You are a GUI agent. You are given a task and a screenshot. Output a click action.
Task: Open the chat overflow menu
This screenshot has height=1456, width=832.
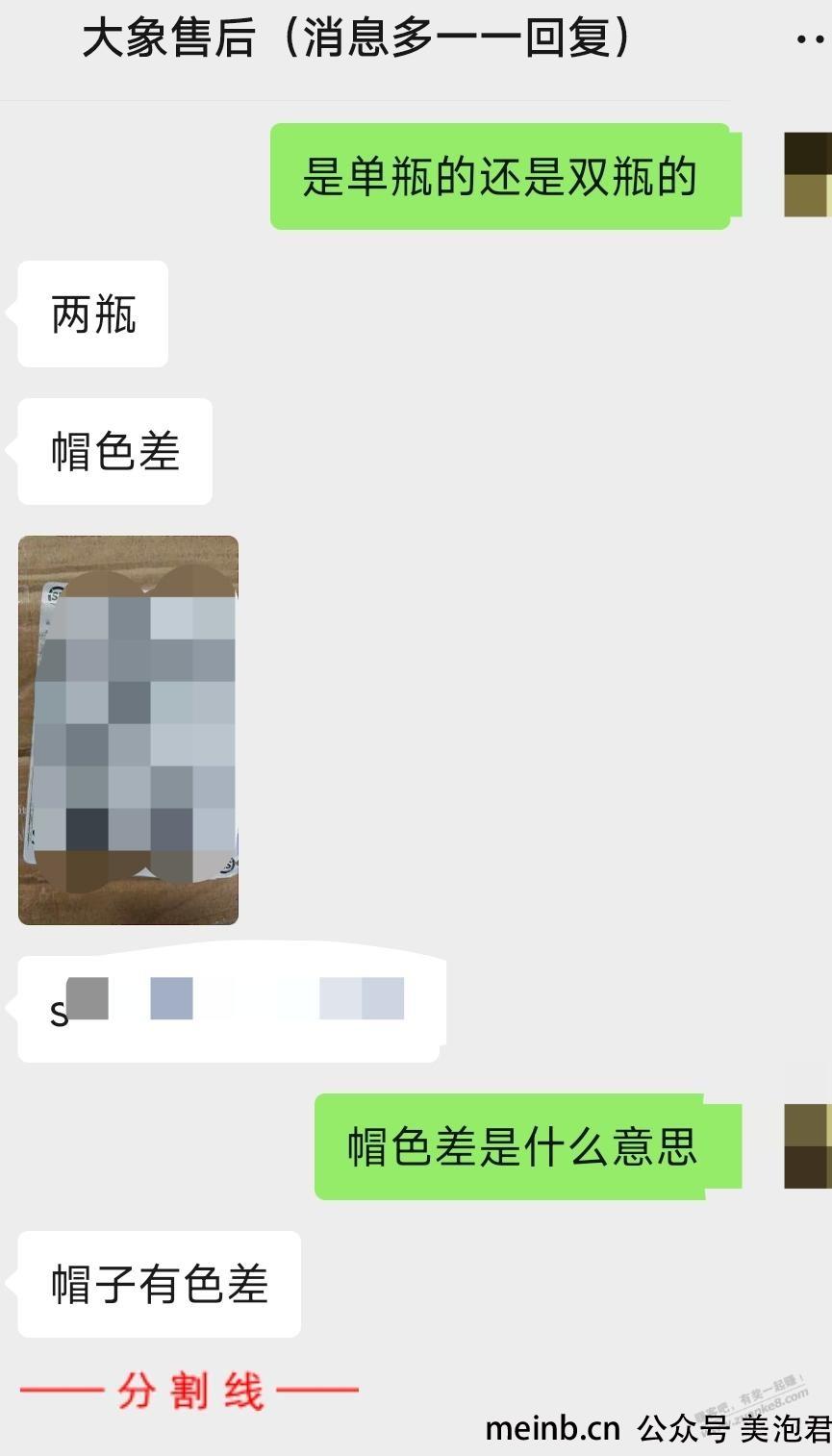click(x=813, y=40)
